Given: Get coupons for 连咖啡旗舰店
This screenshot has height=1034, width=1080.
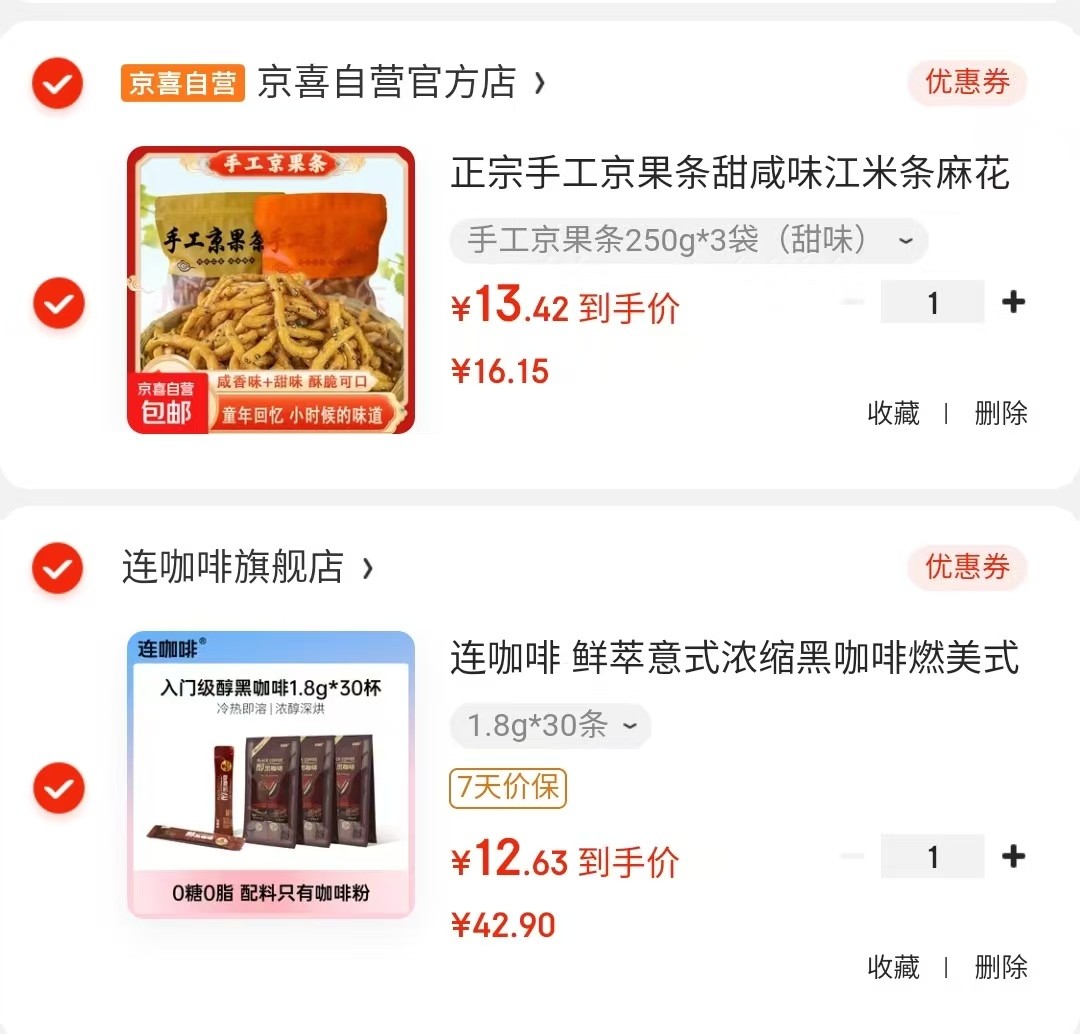Looking at the screenshot, I should pos(967,567).
